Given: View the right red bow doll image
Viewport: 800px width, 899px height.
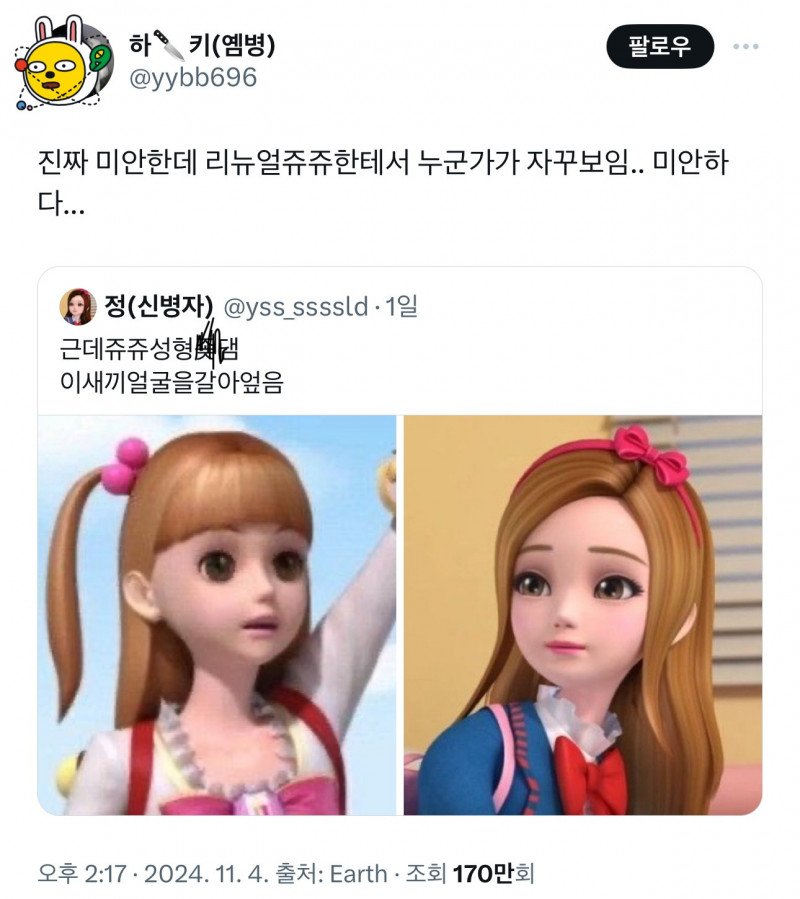Looking at the screenshot, I should (x=582, y=614).
